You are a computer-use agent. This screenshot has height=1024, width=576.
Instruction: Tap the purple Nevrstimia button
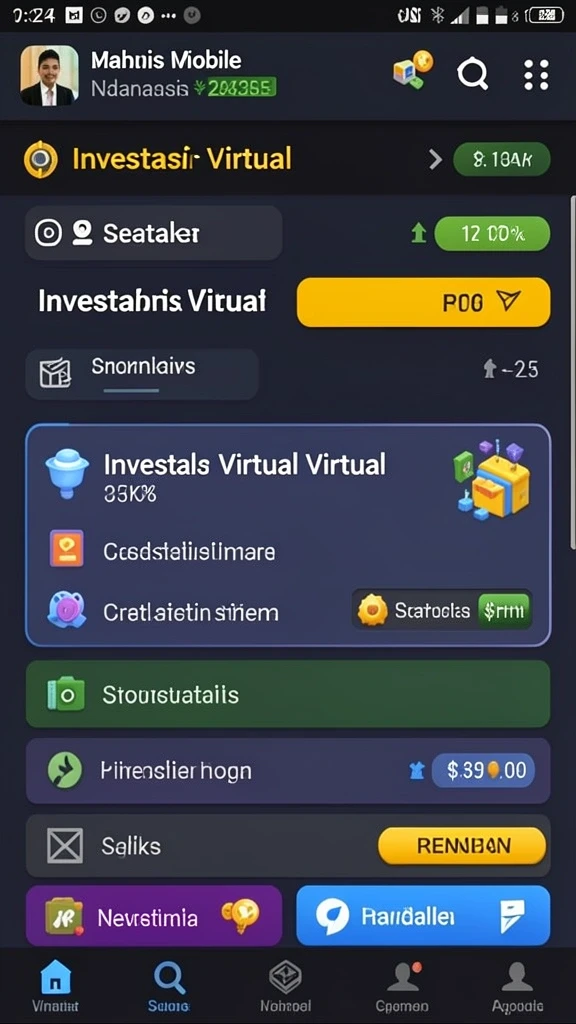(153, 916)
